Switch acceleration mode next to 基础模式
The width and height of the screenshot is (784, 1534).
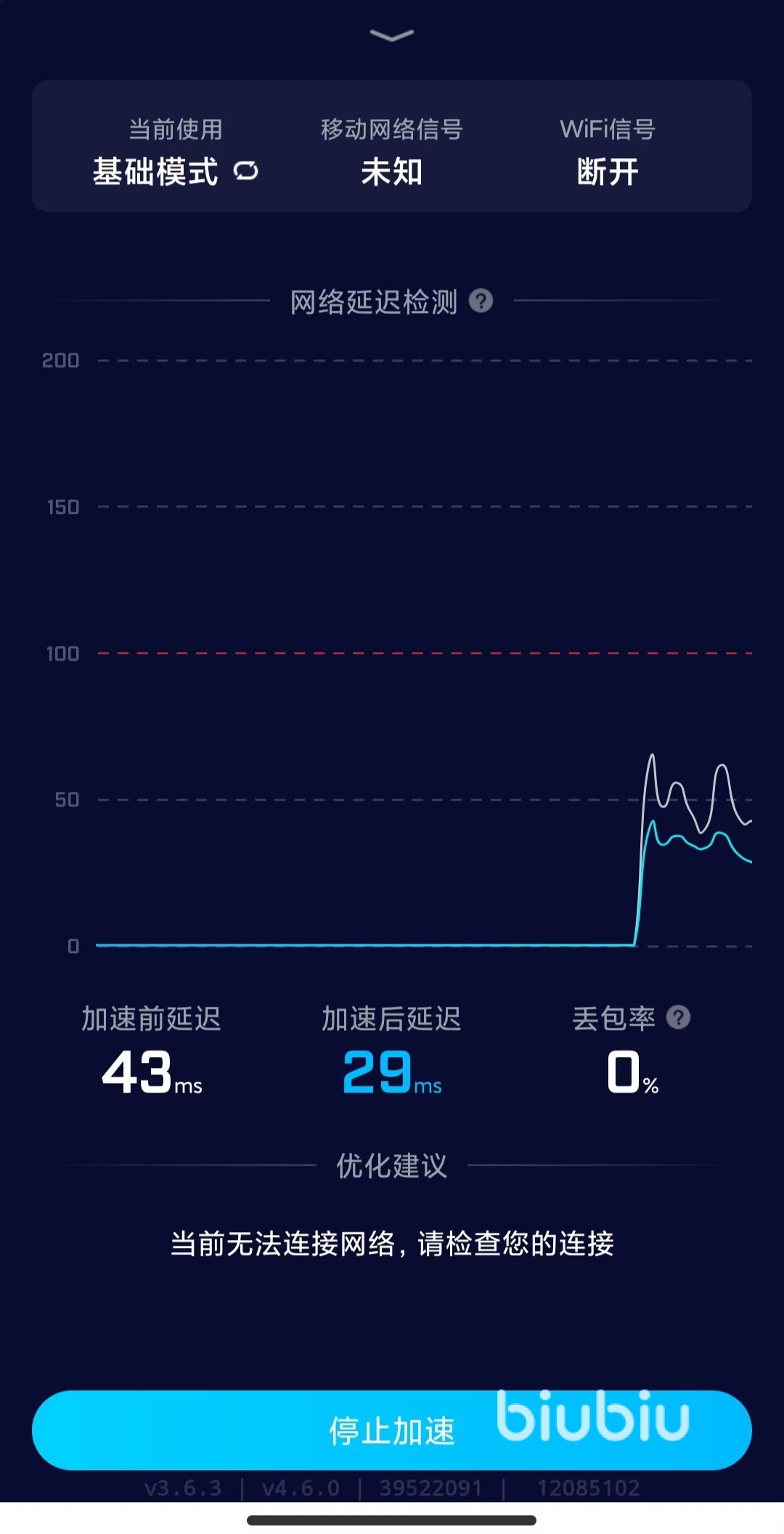tap(246, 171)
